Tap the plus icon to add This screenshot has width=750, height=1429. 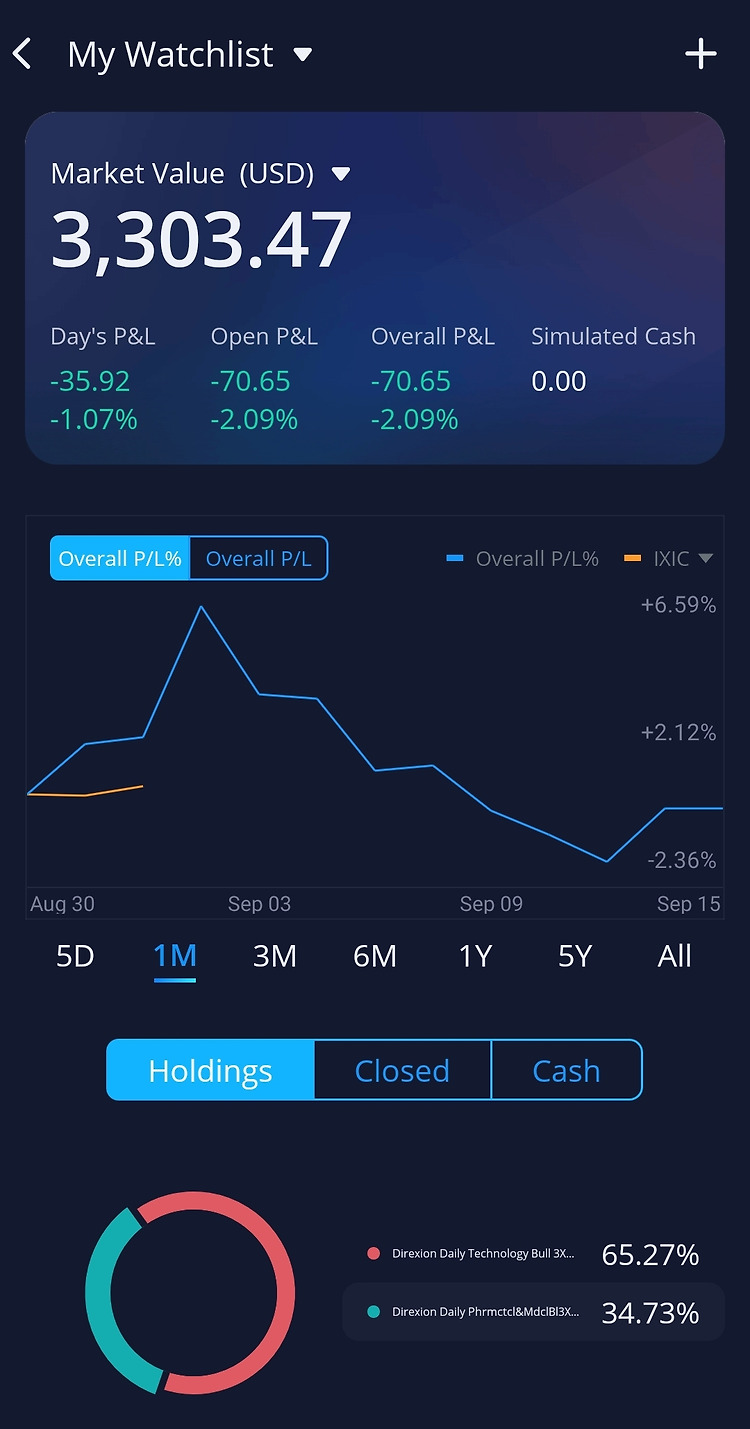click(701, 54)
